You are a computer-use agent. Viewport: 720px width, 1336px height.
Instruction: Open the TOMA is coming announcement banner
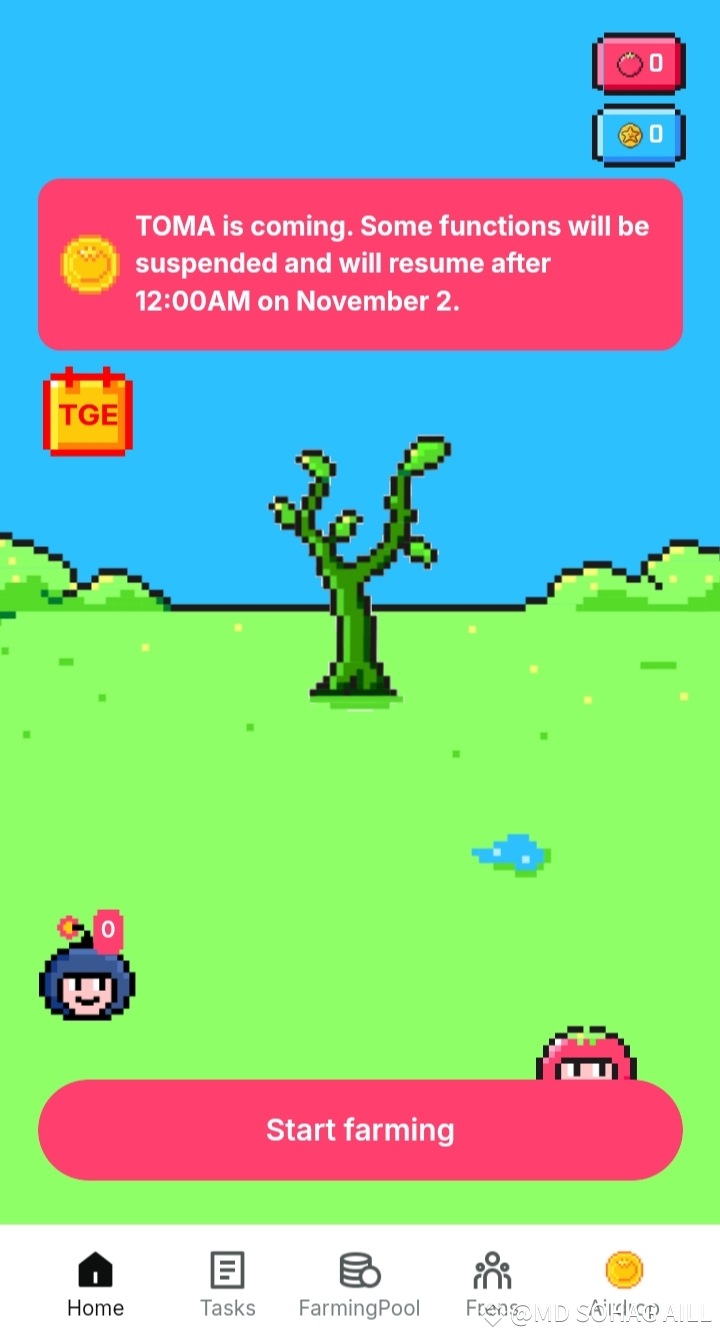(360, 264)
